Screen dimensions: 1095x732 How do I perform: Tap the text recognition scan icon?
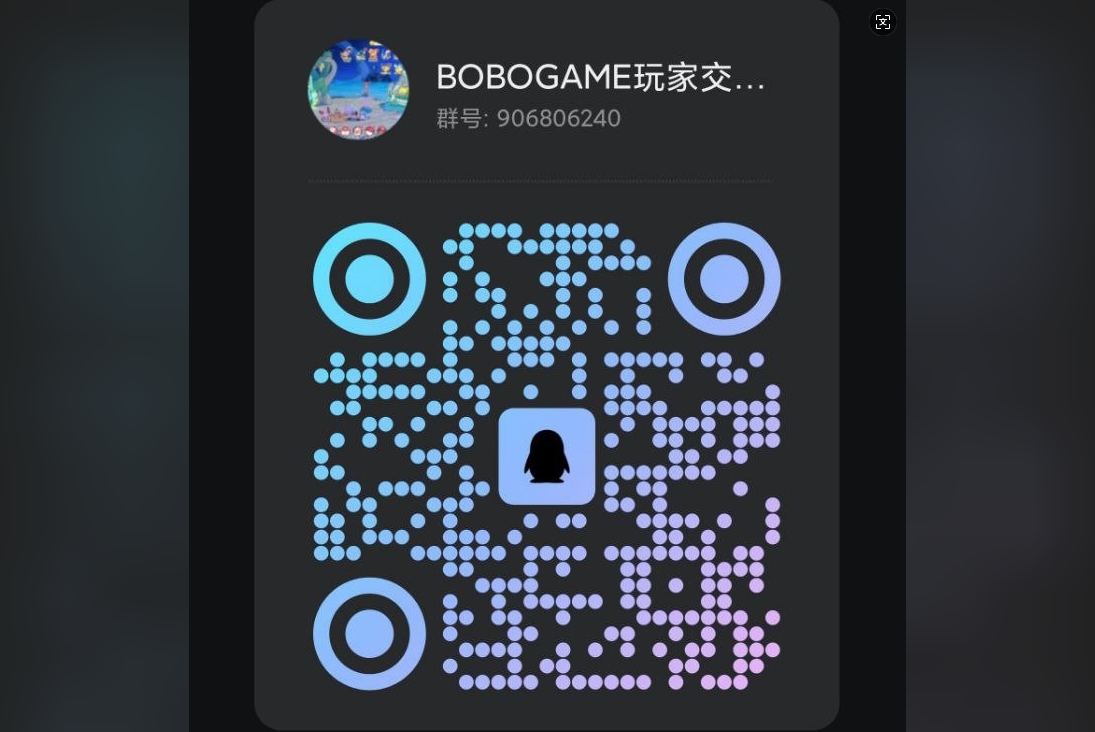click(x=882, y=22)
